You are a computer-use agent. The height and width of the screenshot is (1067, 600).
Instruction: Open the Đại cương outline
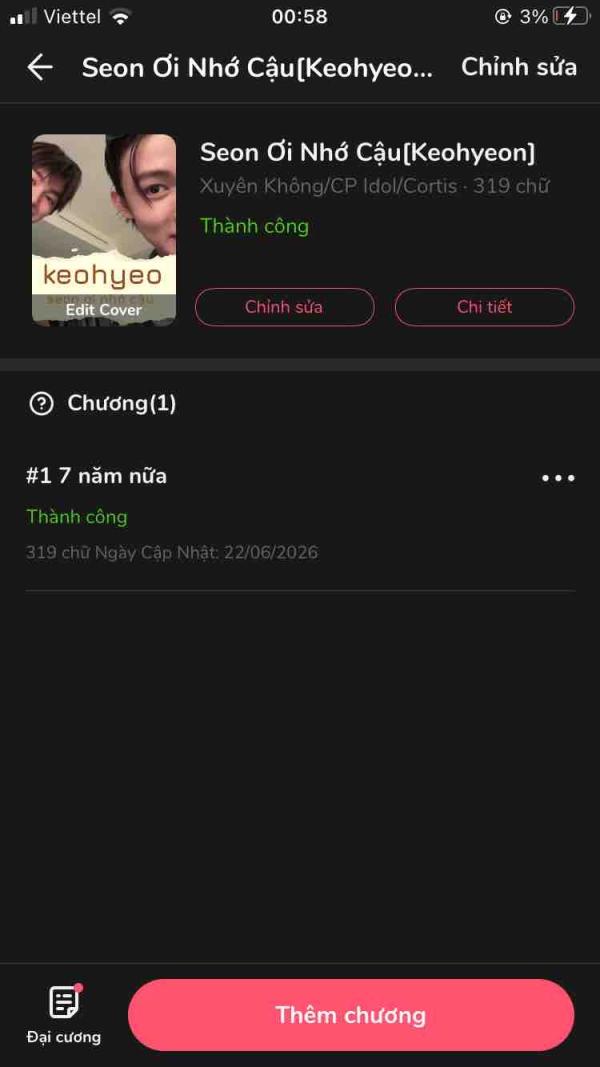[64, 1015]
